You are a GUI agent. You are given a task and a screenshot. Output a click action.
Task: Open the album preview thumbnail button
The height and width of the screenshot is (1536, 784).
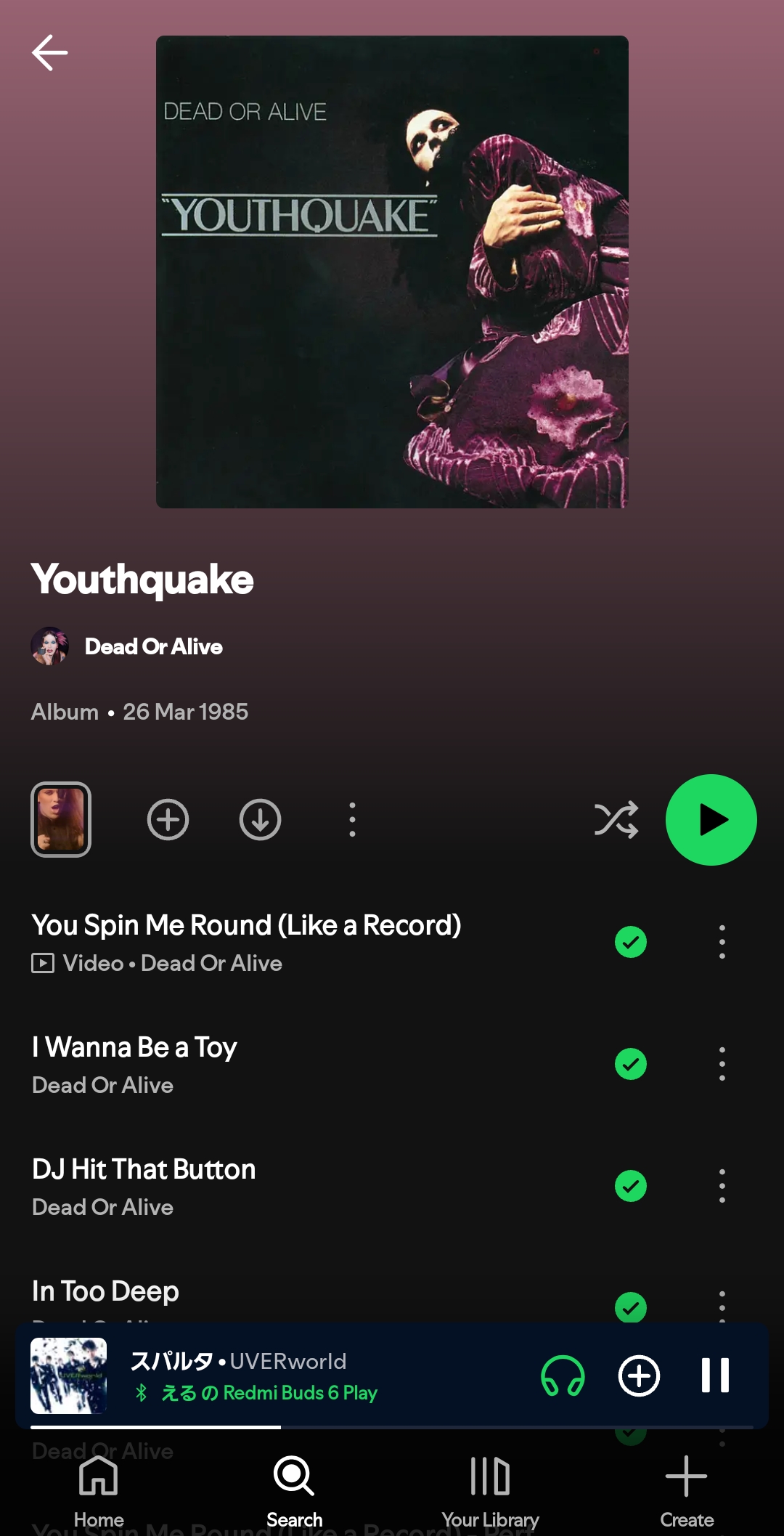[61, 820]
